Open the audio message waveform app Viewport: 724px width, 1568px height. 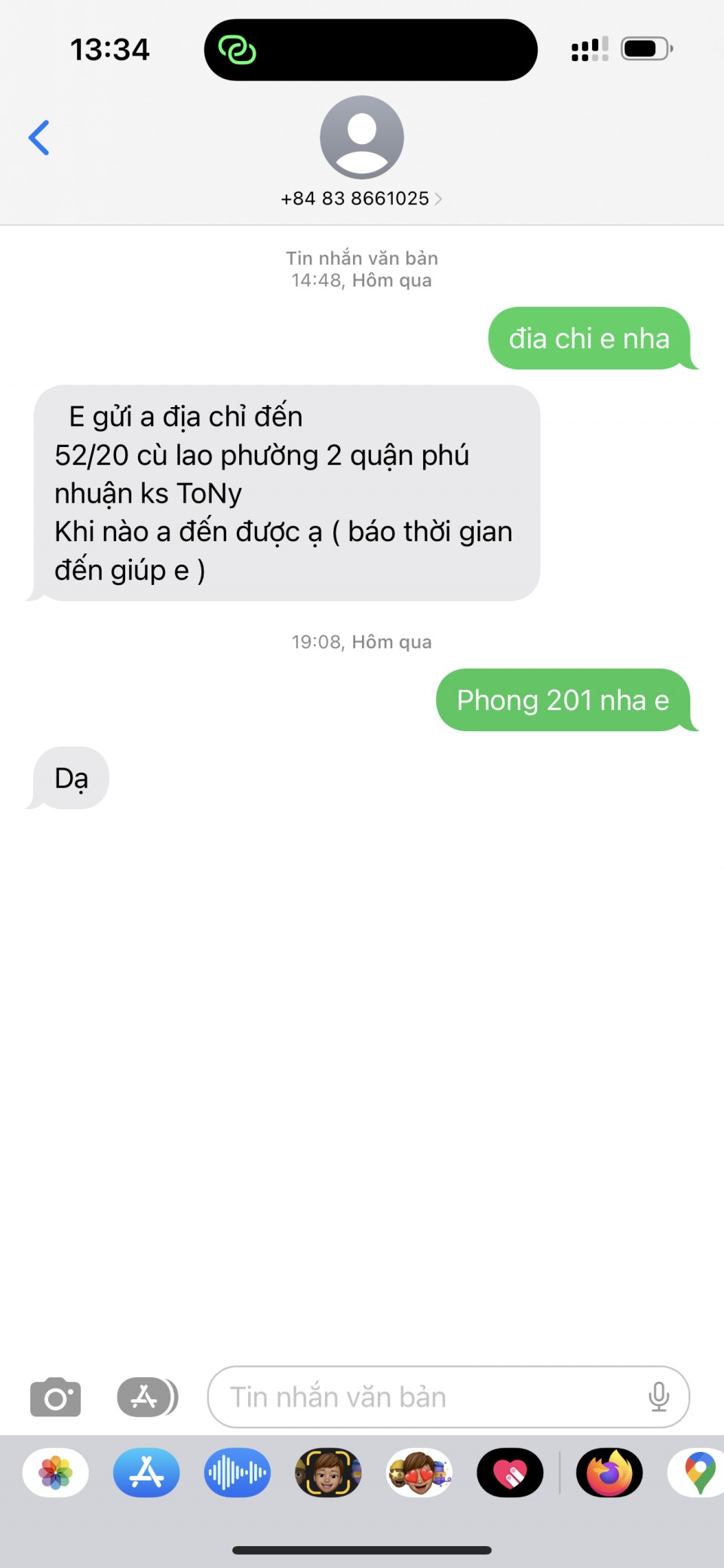tap(238, 1473)
